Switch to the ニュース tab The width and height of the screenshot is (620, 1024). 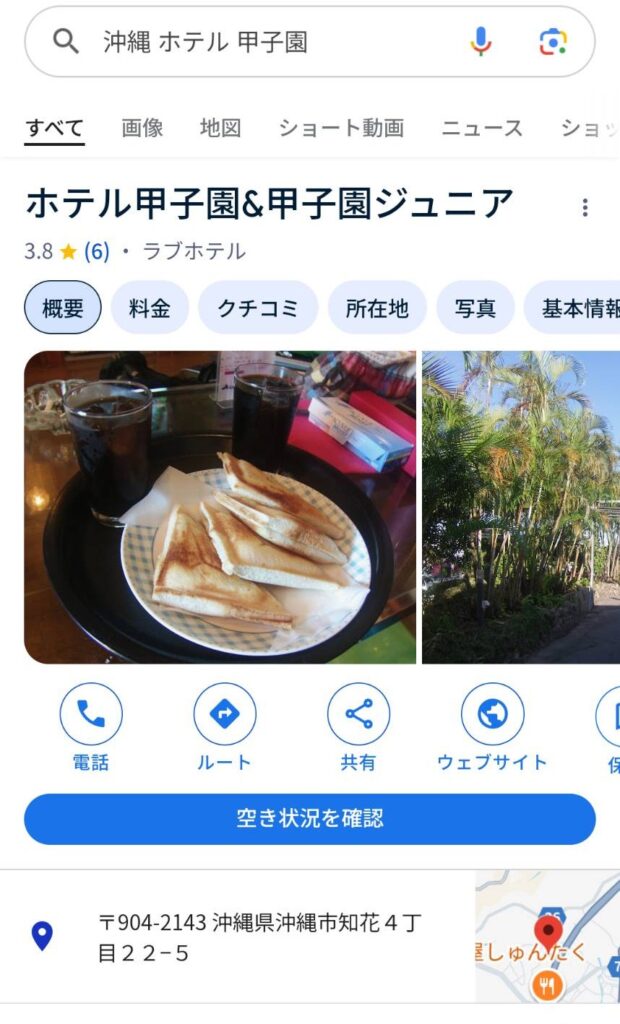coord(482,128)
